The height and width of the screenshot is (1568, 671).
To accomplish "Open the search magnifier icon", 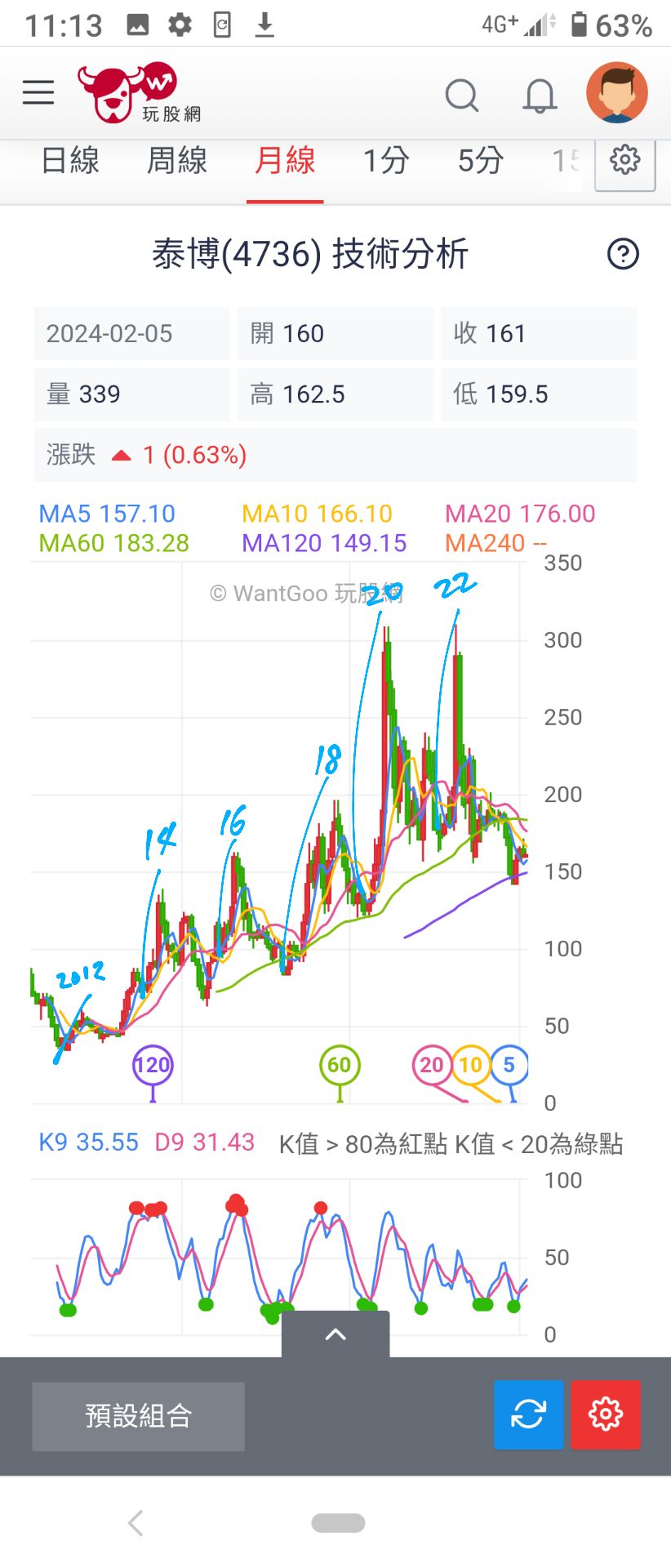I will [x=461, y=95].
